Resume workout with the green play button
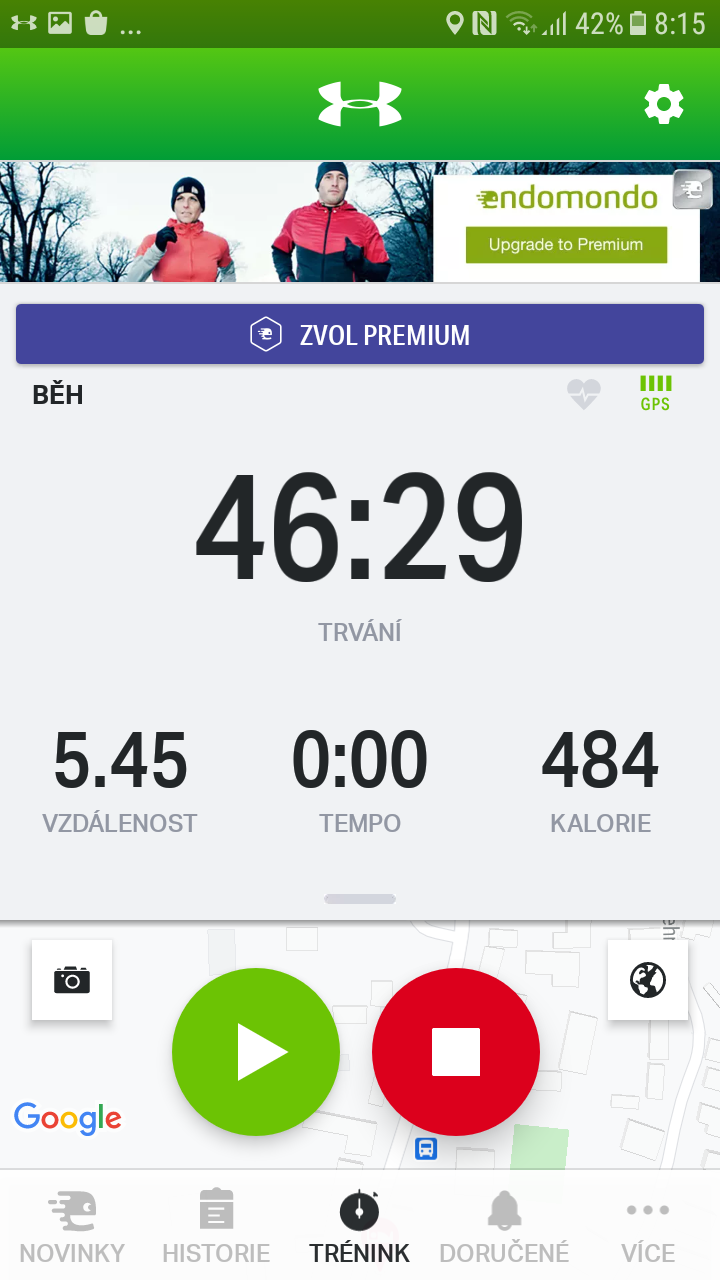The width and height of the screenshot is (720, 1280). click(256, 1052)
